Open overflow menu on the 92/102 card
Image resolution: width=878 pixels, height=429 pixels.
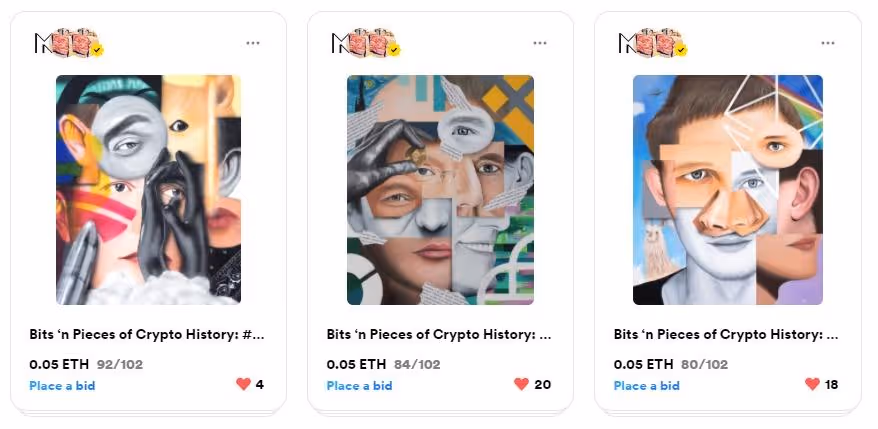coord(253,43)
